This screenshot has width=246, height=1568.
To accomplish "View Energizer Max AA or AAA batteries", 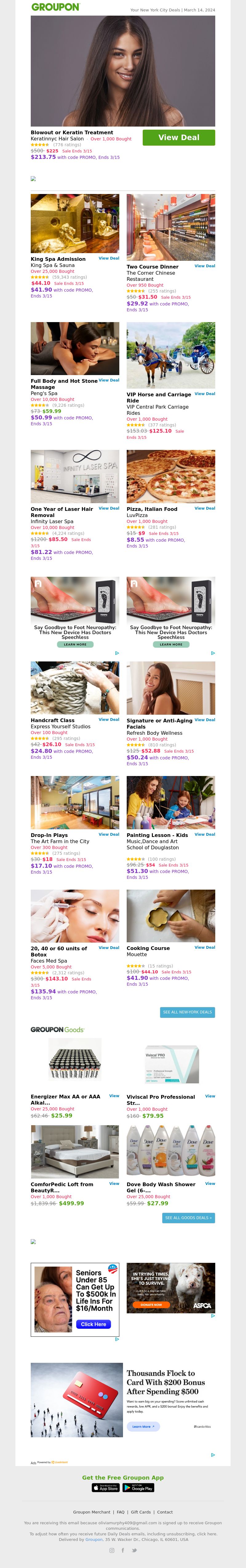I will pos(114,1096).
